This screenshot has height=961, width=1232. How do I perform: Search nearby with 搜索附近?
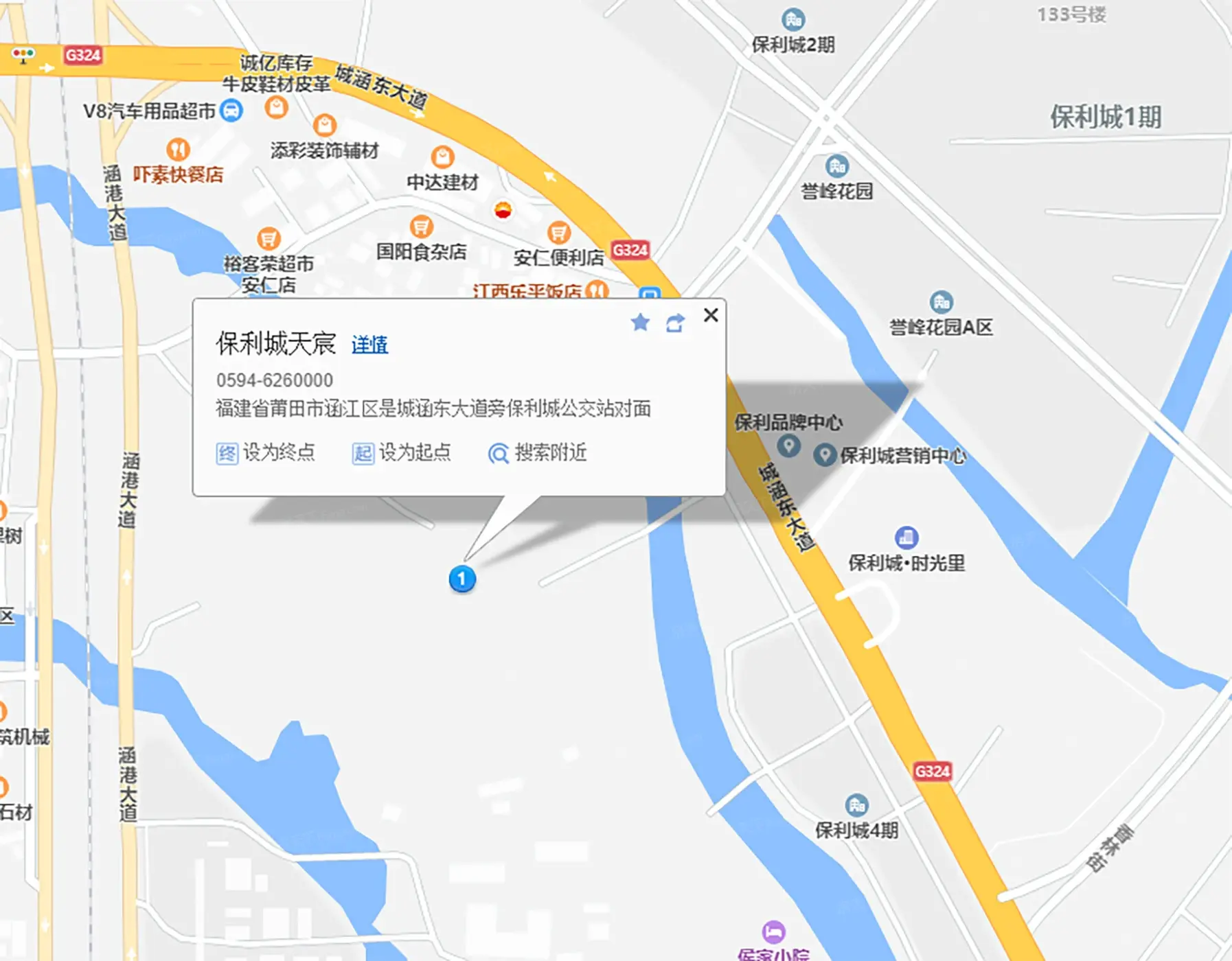[x=537, y=453]
